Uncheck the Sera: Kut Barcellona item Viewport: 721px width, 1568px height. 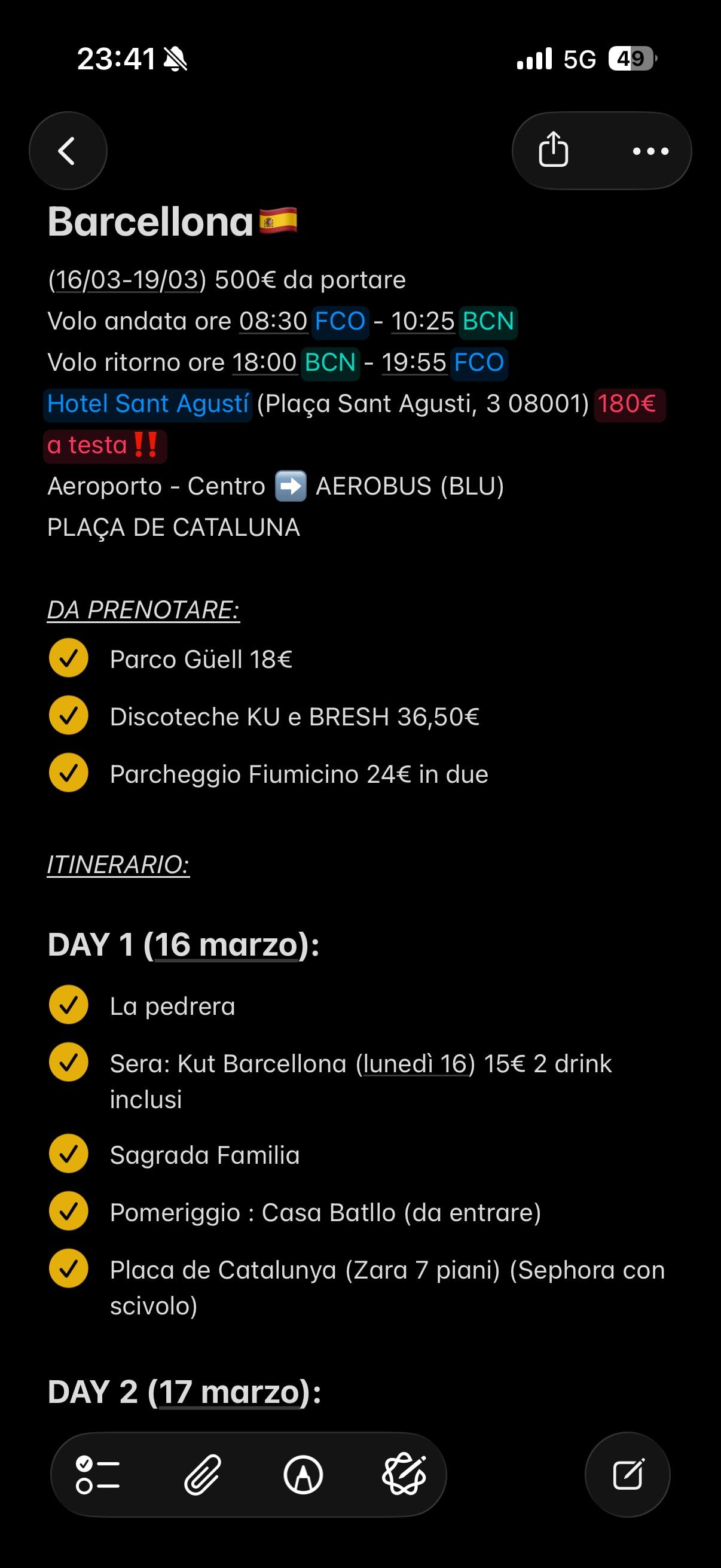(69, 1062)
